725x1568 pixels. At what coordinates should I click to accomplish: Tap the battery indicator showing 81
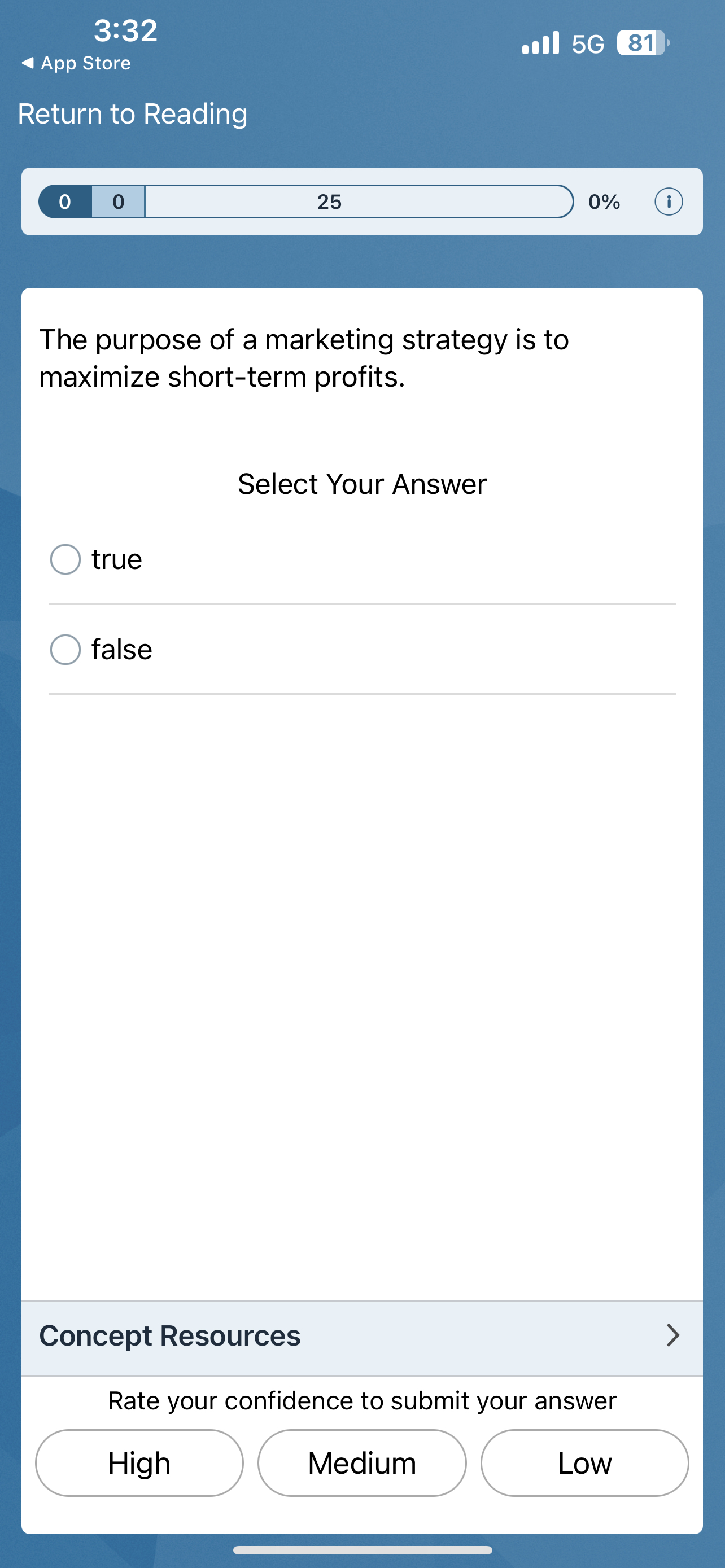(x=640, y=42)
